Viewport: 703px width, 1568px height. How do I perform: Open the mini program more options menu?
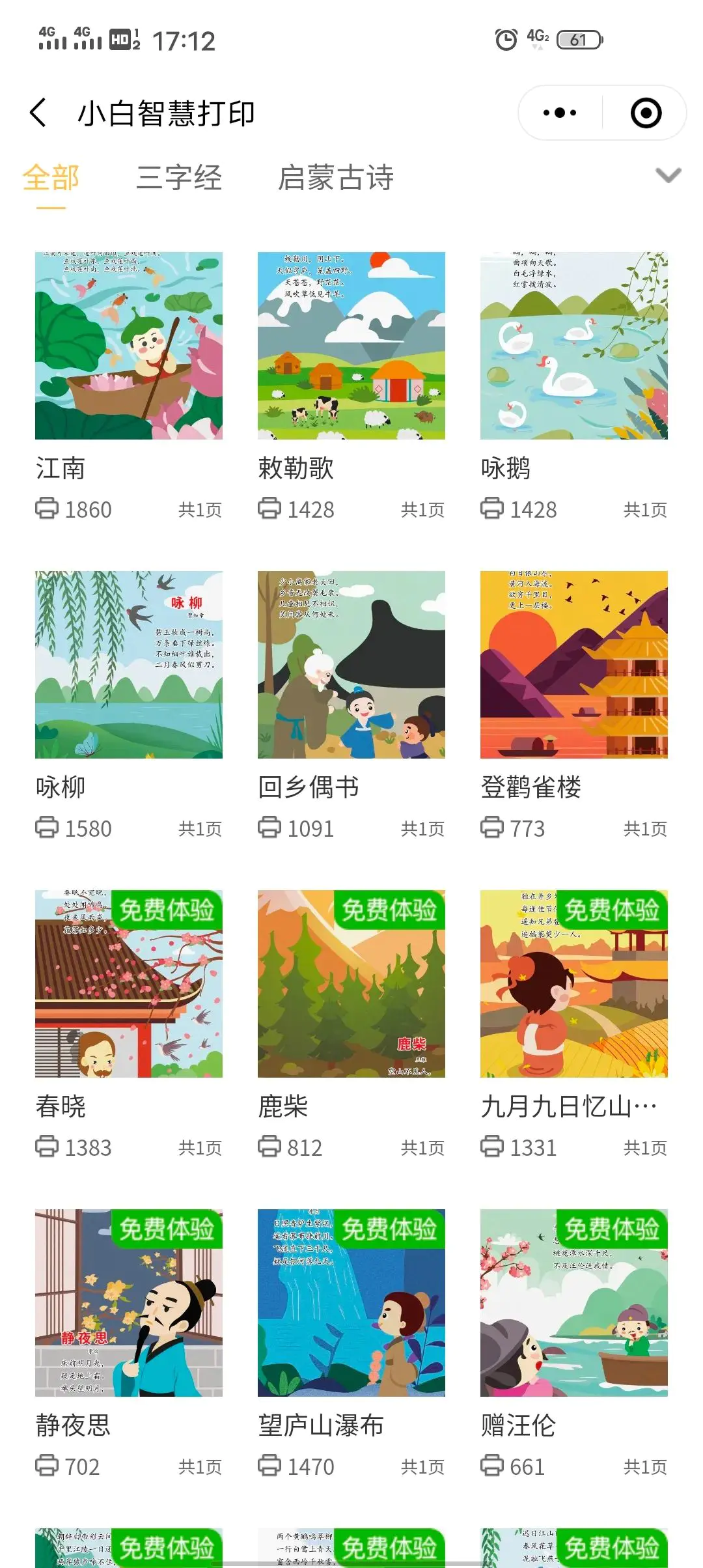click(x=560, y=113)
